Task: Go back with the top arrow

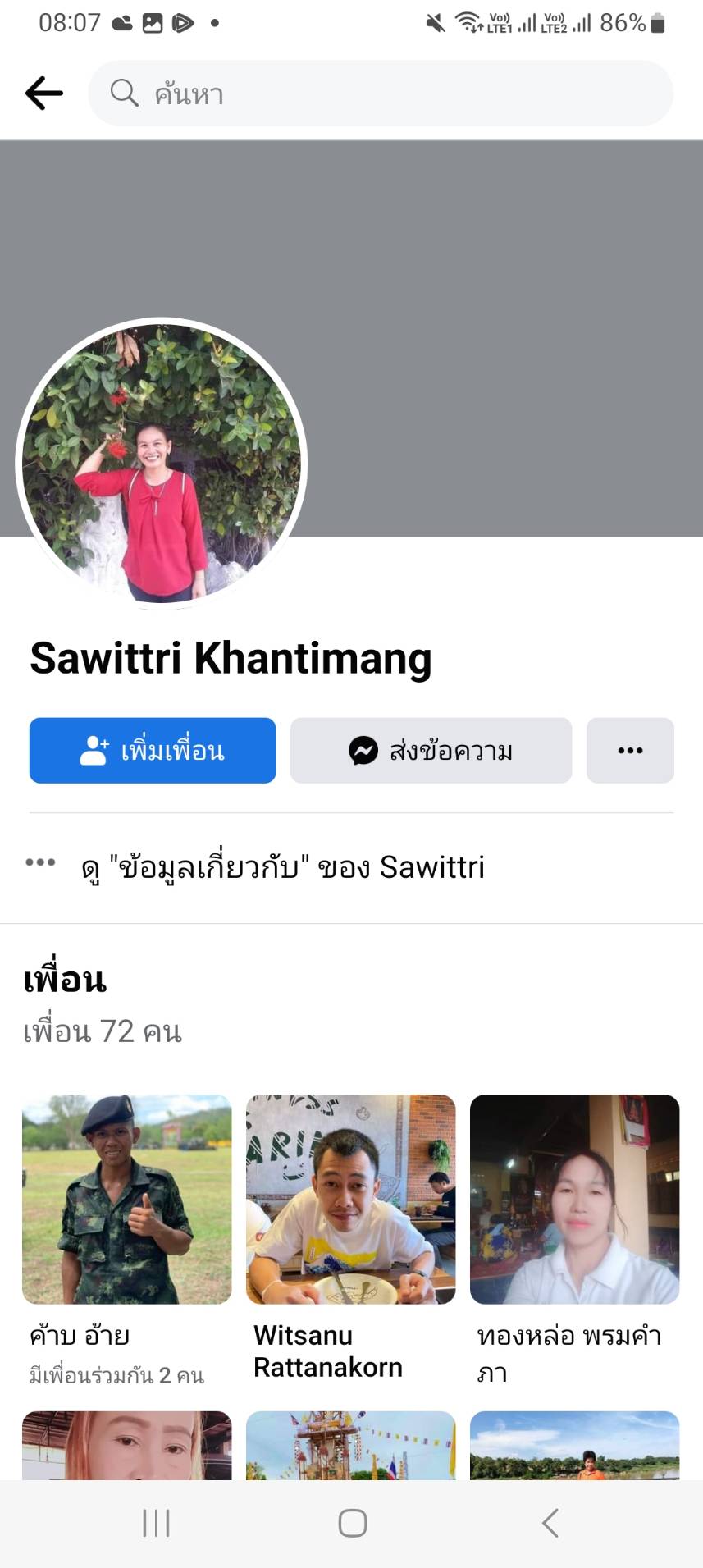Action: tap(44, 94)
